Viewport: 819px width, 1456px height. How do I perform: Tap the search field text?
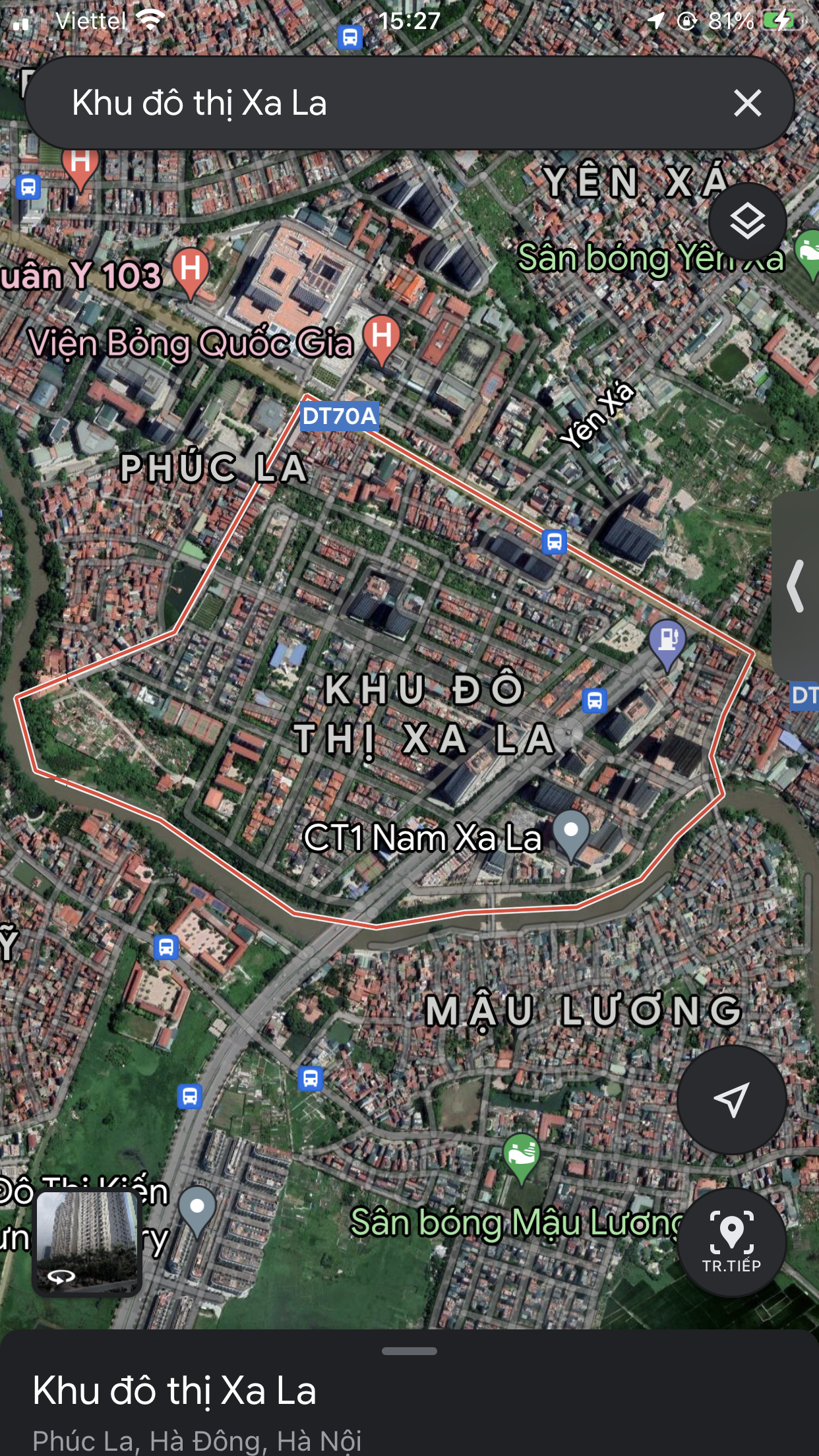coord(198,104)
